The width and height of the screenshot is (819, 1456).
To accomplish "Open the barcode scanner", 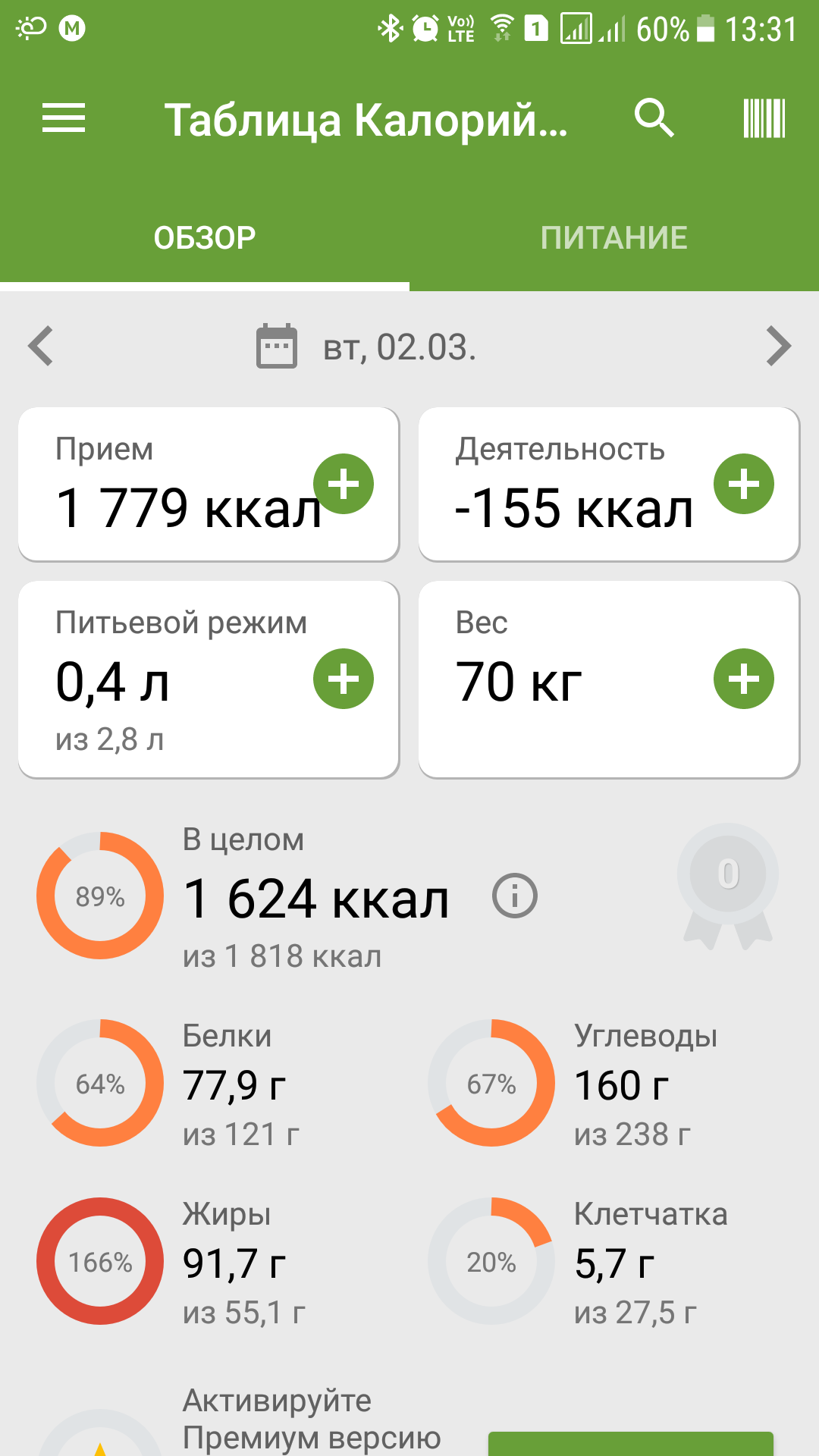I will [764, 119].
